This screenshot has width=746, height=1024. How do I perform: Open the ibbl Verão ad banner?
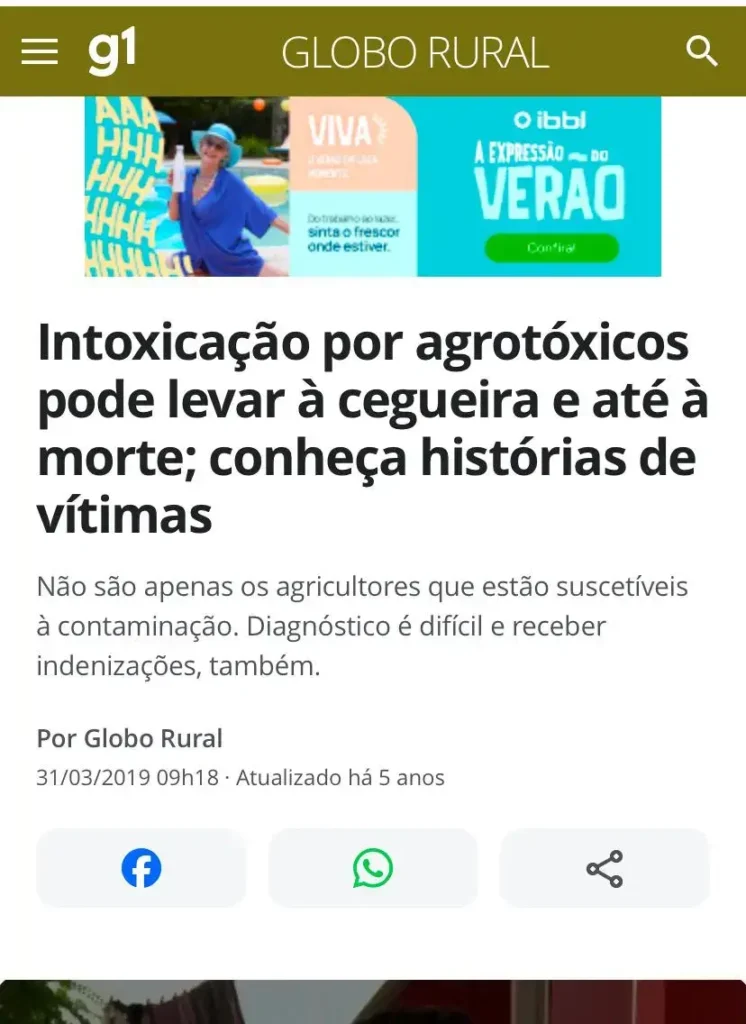[x=372, y=186]
